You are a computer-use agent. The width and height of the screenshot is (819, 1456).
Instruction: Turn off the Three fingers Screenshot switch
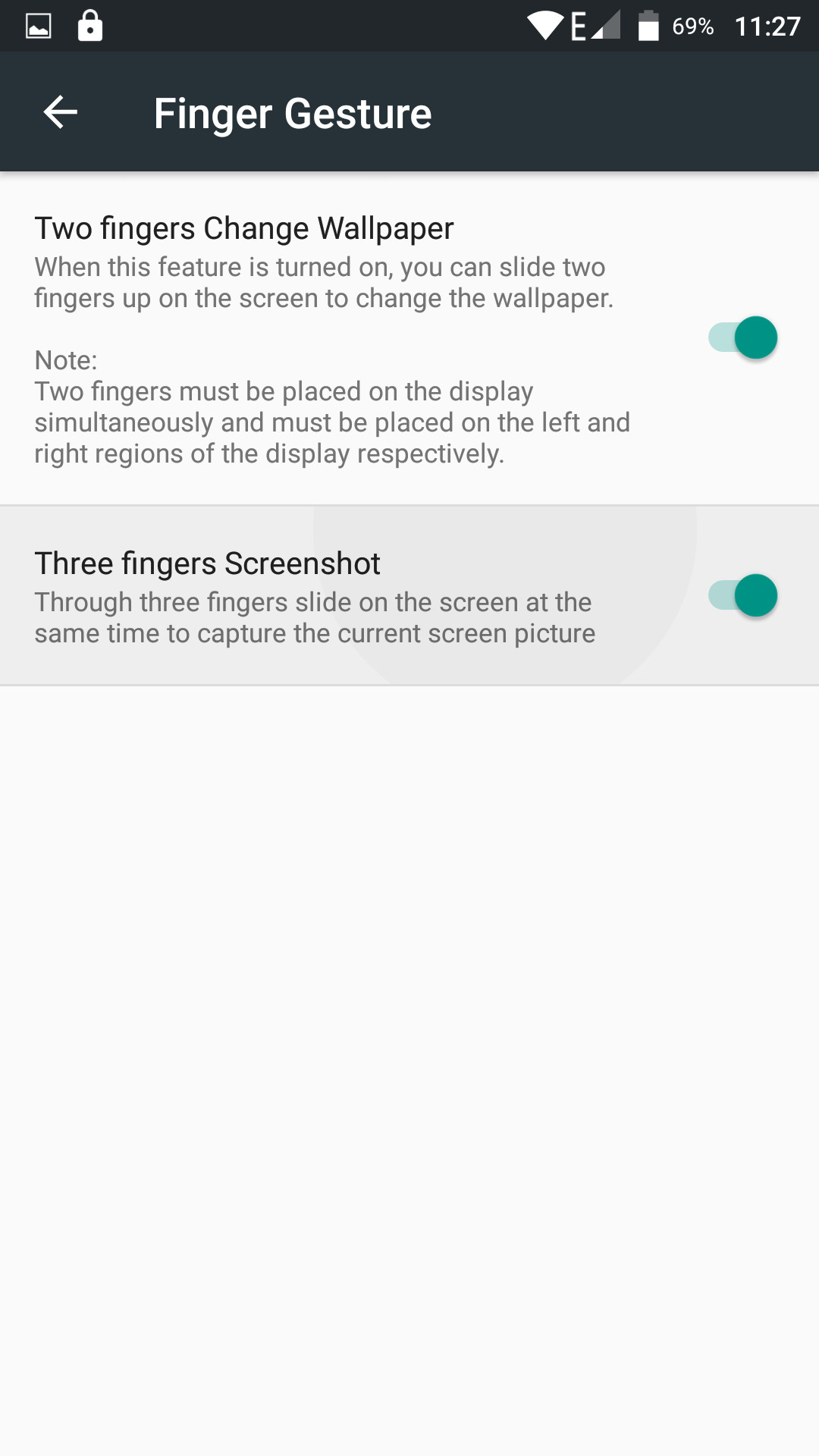click(743, 595)
